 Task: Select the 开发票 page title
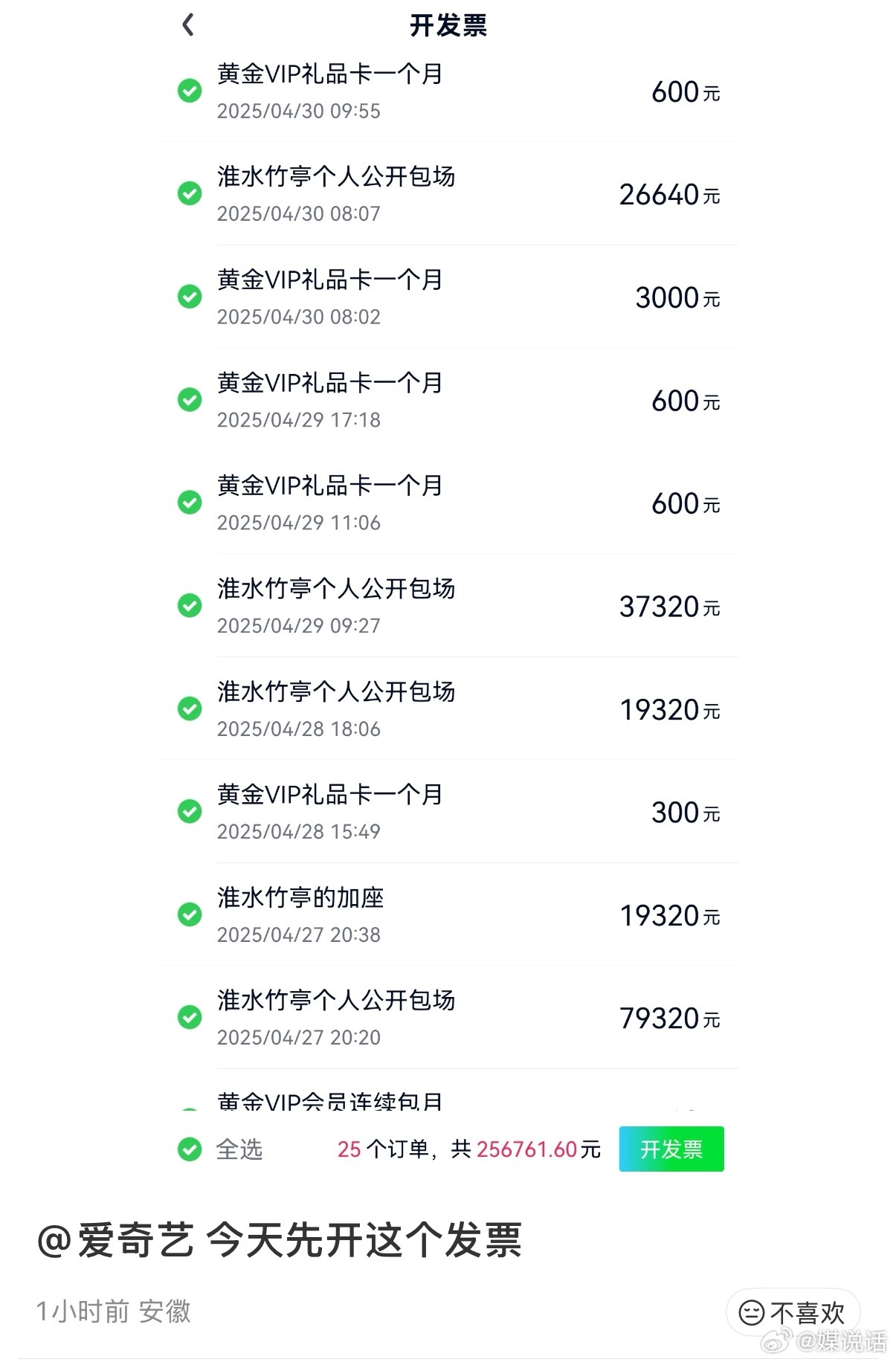coord(447,25)
